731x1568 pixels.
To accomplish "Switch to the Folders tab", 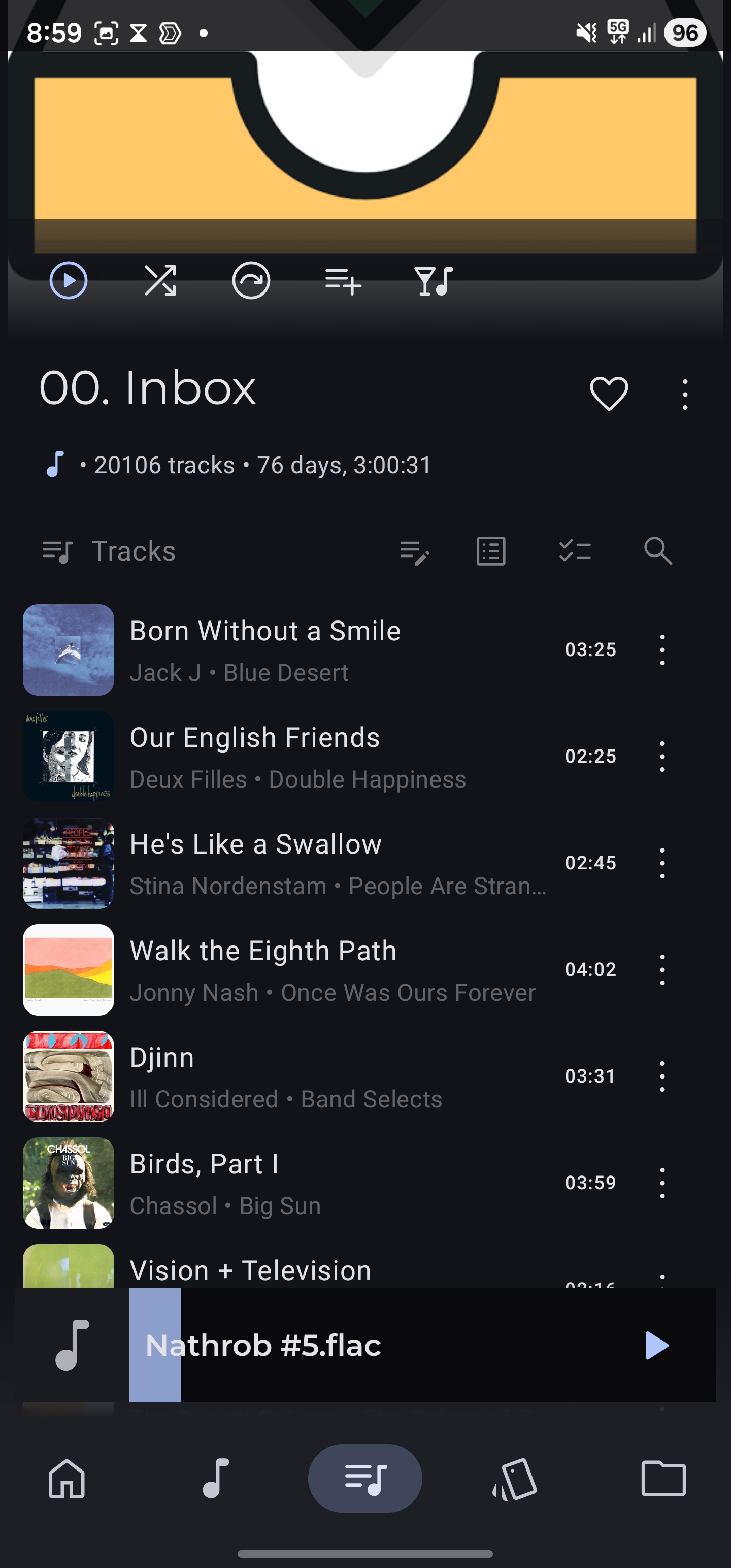I will pyautogui.click(x=663, y=1478).
